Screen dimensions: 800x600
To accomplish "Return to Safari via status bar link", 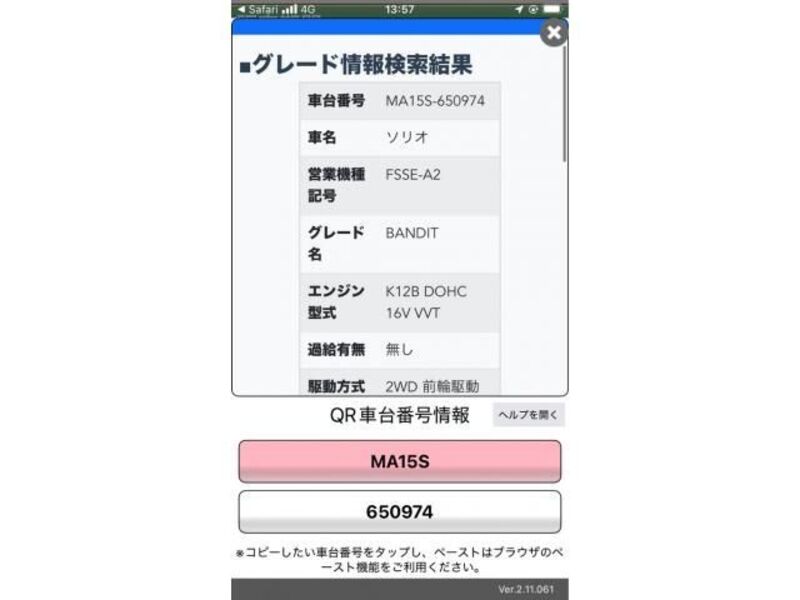I will pos(257,9).
